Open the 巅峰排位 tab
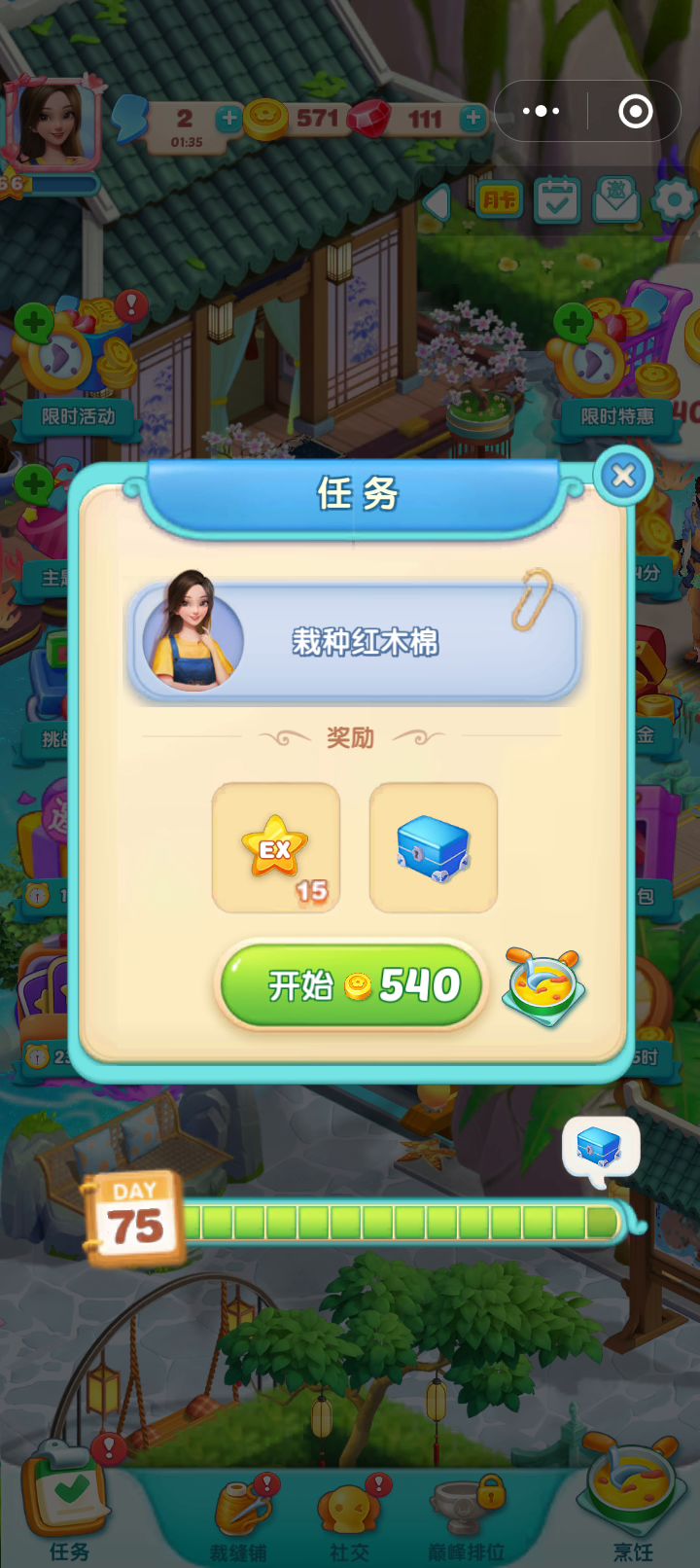This screenshot has width=700, height=1568. 466,1515
